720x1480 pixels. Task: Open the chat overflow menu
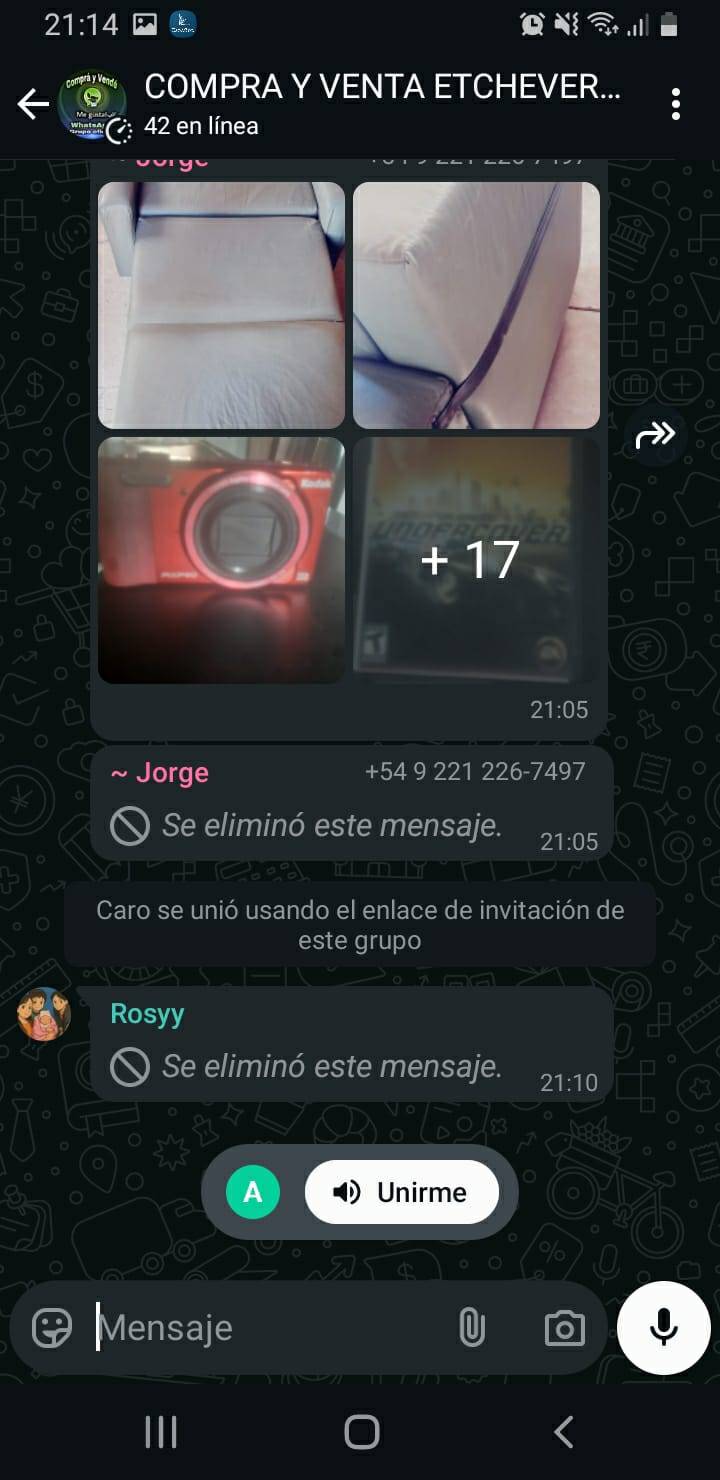(x=676, y=104)
